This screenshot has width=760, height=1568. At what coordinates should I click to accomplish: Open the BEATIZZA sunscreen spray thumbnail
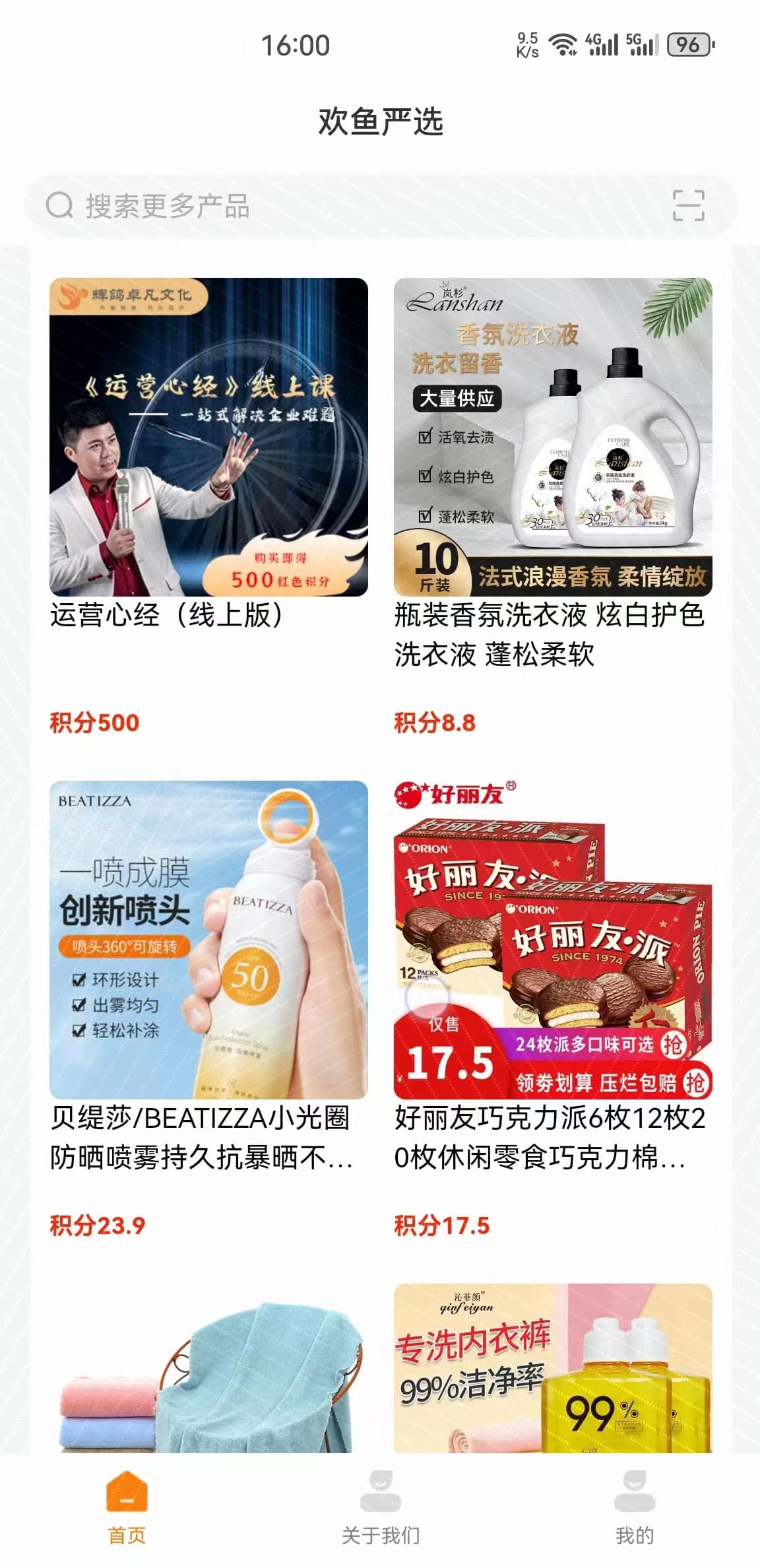coord(209,942)
